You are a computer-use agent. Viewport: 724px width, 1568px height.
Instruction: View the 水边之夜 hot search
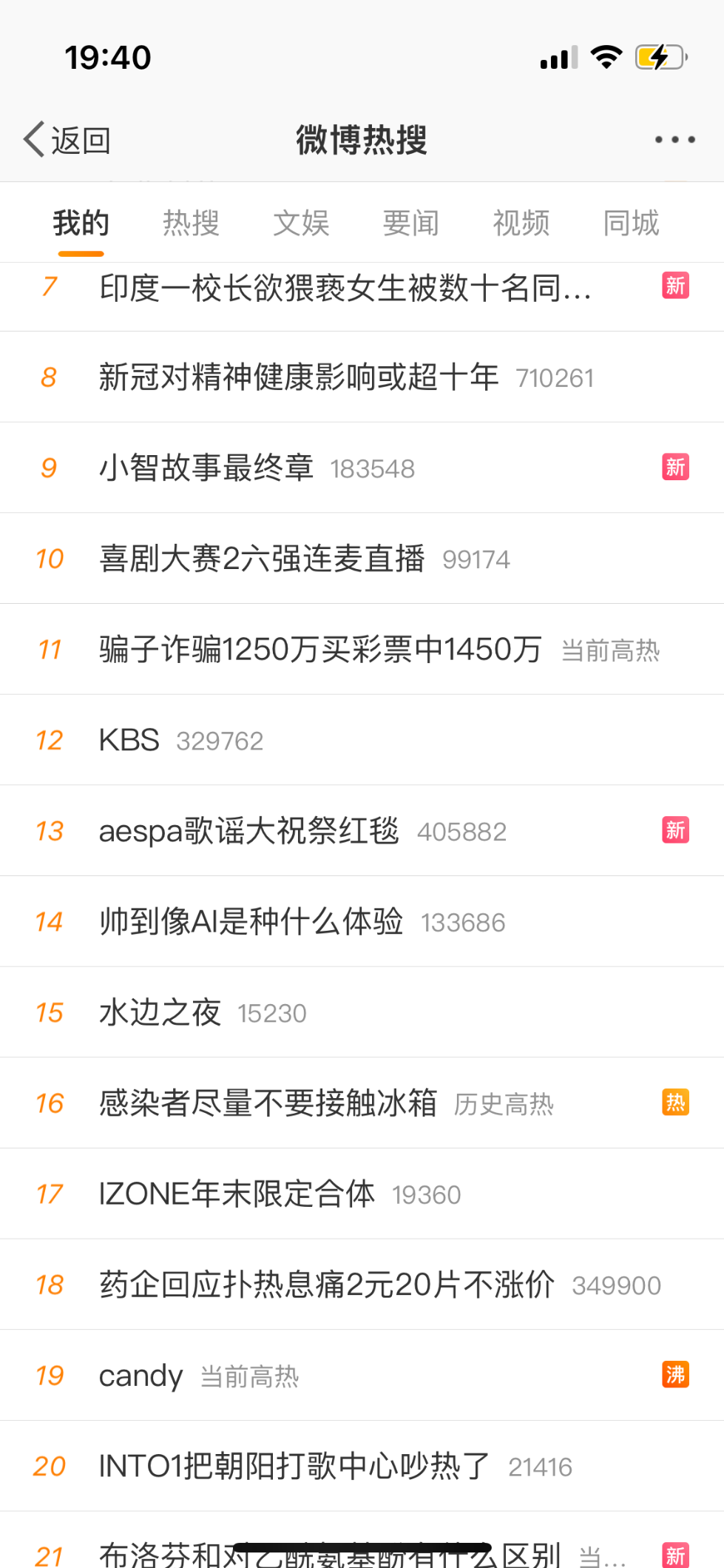(362, 1012)
